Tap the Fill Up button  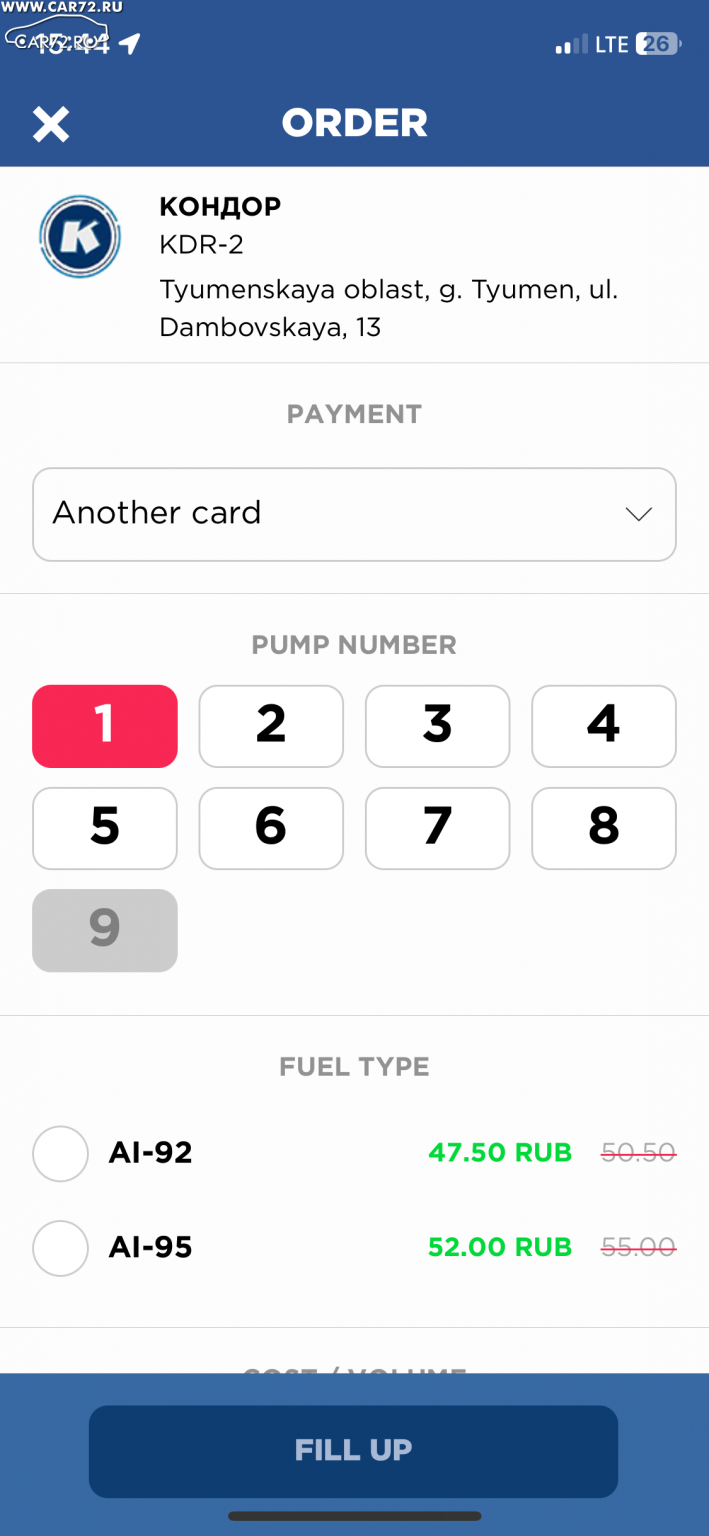(353, 1451)
